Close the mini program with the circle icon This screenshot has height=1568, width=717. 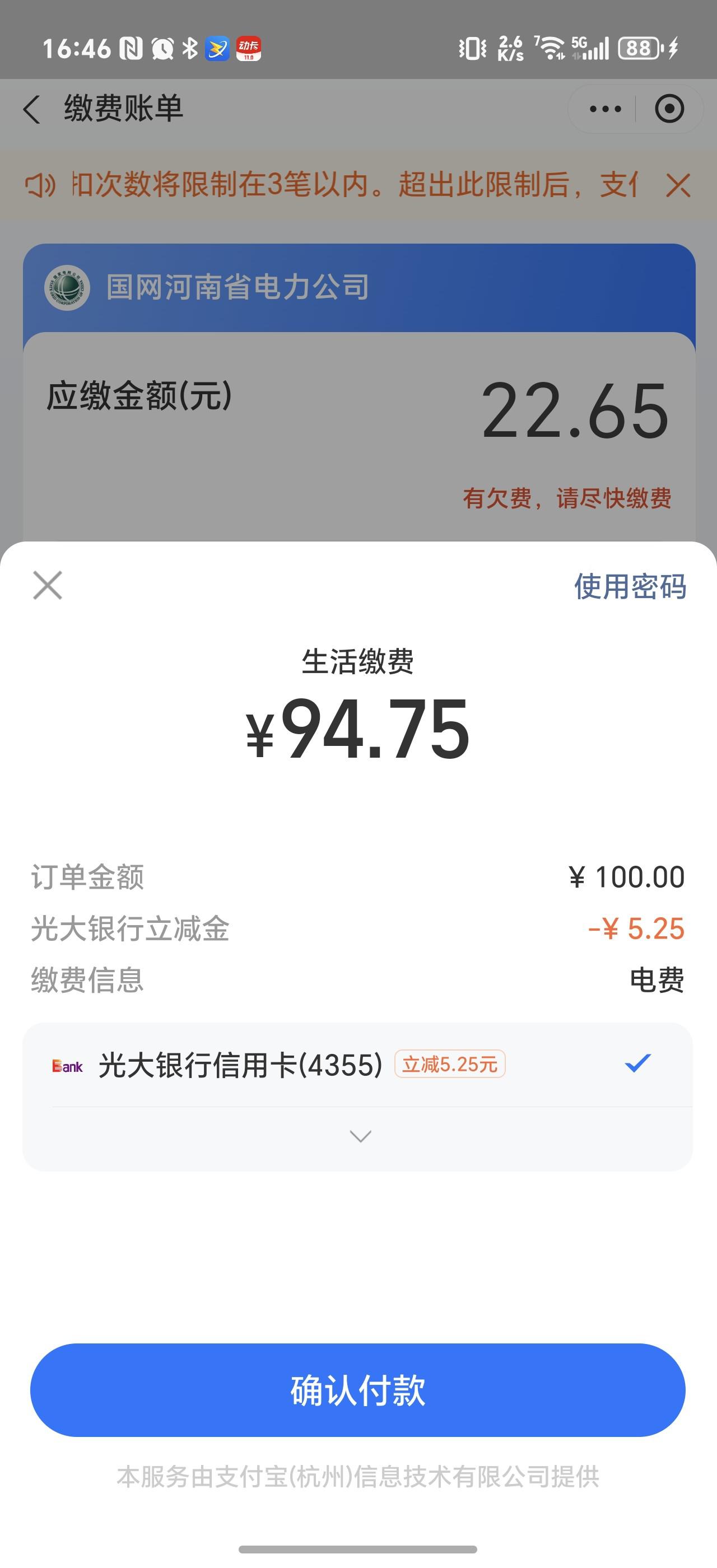point(669,110)
